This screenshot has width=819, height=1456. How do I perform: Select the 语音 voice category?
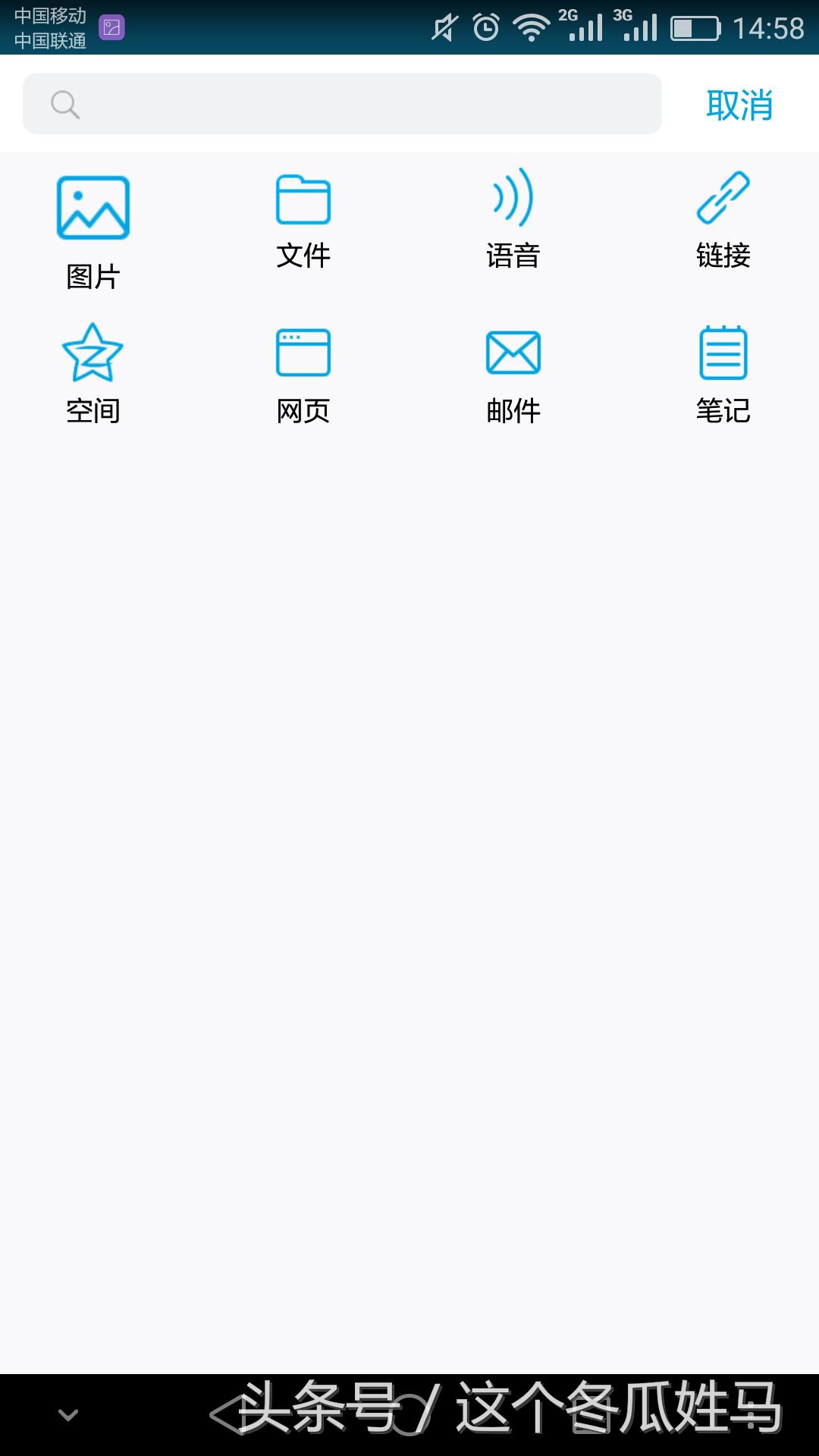click(513, 220)
